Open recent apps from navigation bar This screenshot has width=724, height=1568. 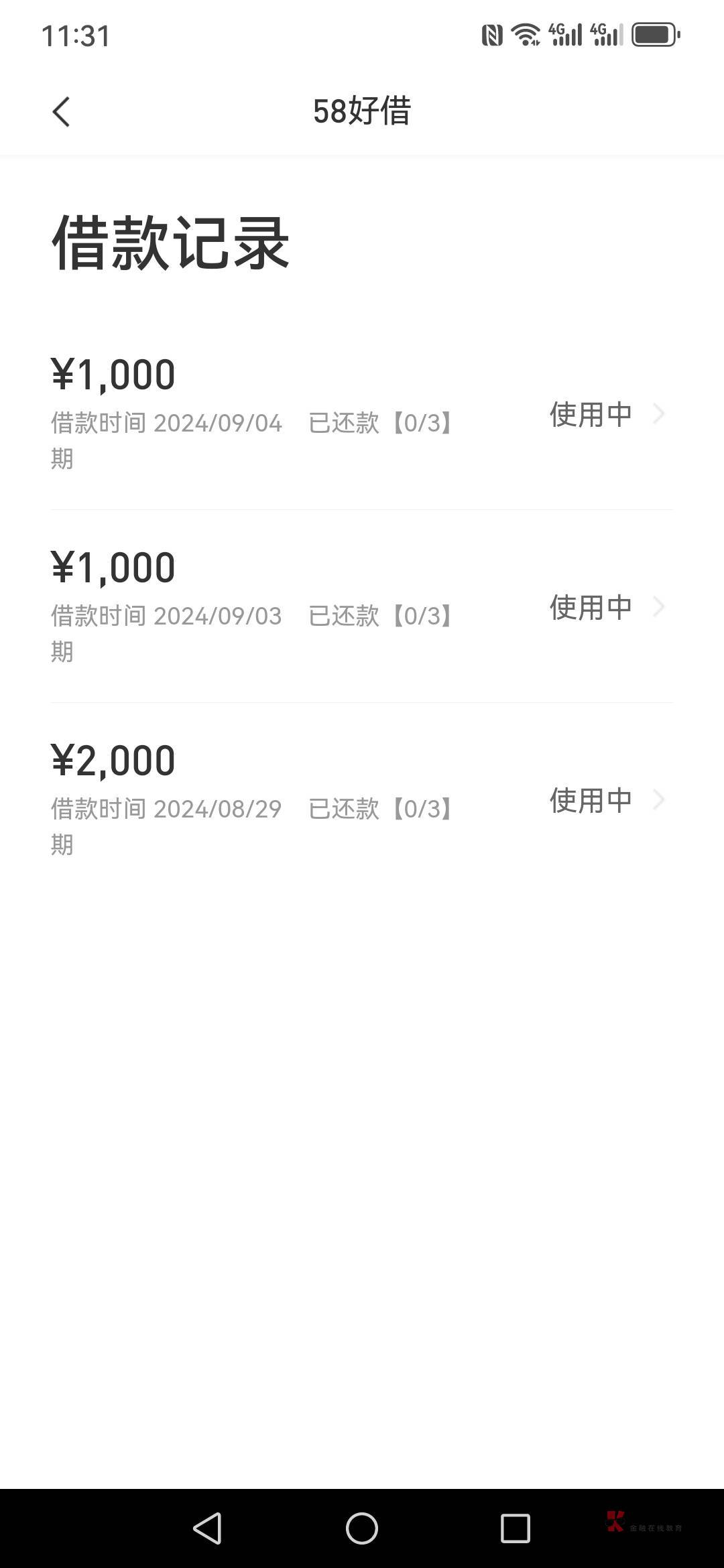tap(515, 1528)
